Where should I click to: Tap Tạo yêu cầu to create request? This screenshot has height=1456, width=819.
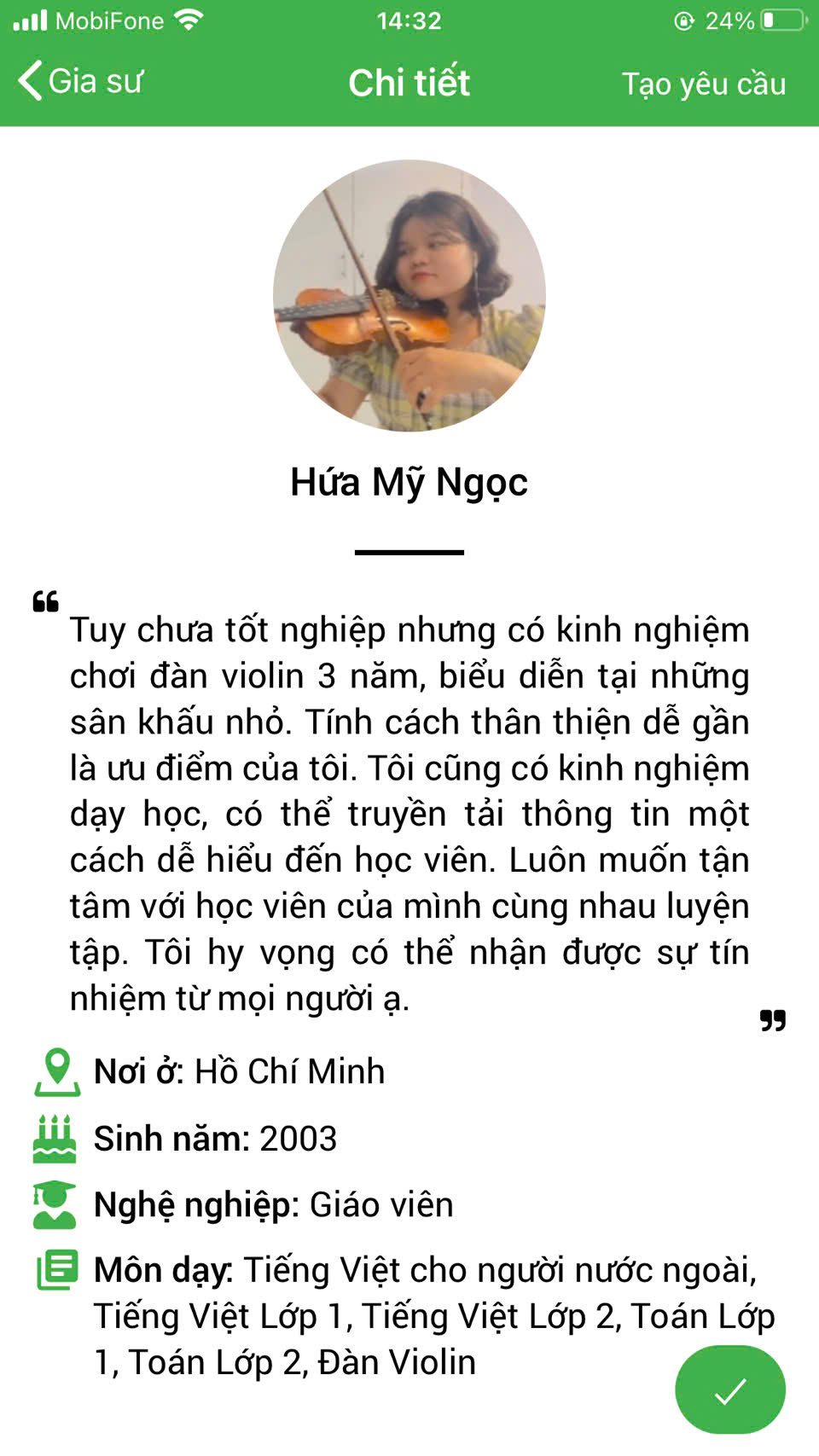click(x=703, y=84)
